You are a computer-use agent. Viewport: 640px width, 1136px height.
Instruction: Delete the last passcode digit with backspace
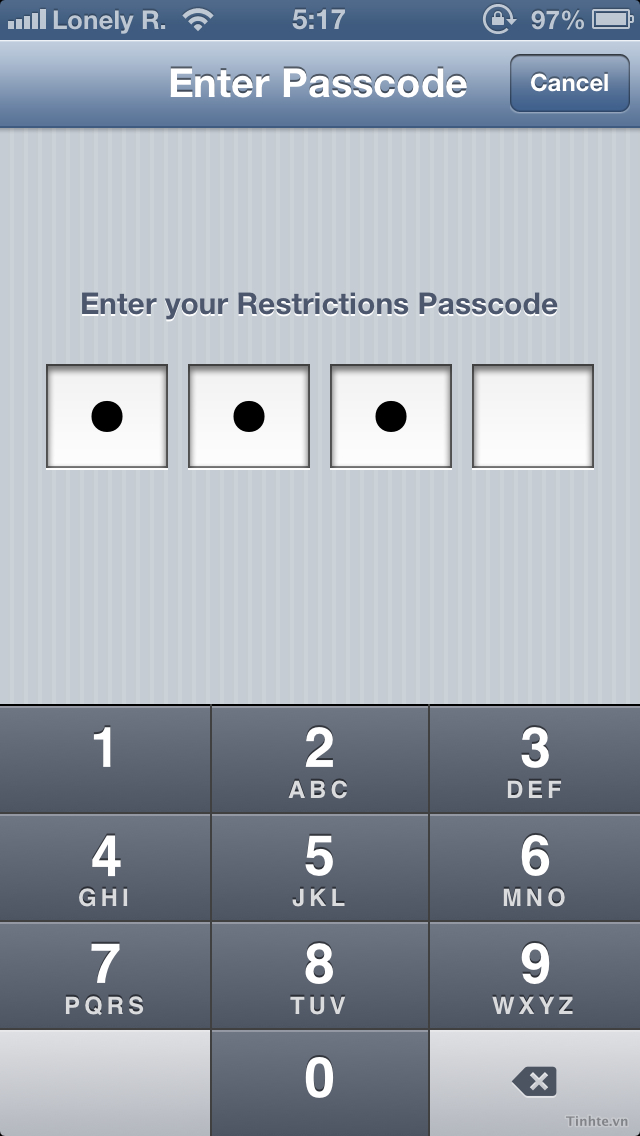tap(535, 1083)
